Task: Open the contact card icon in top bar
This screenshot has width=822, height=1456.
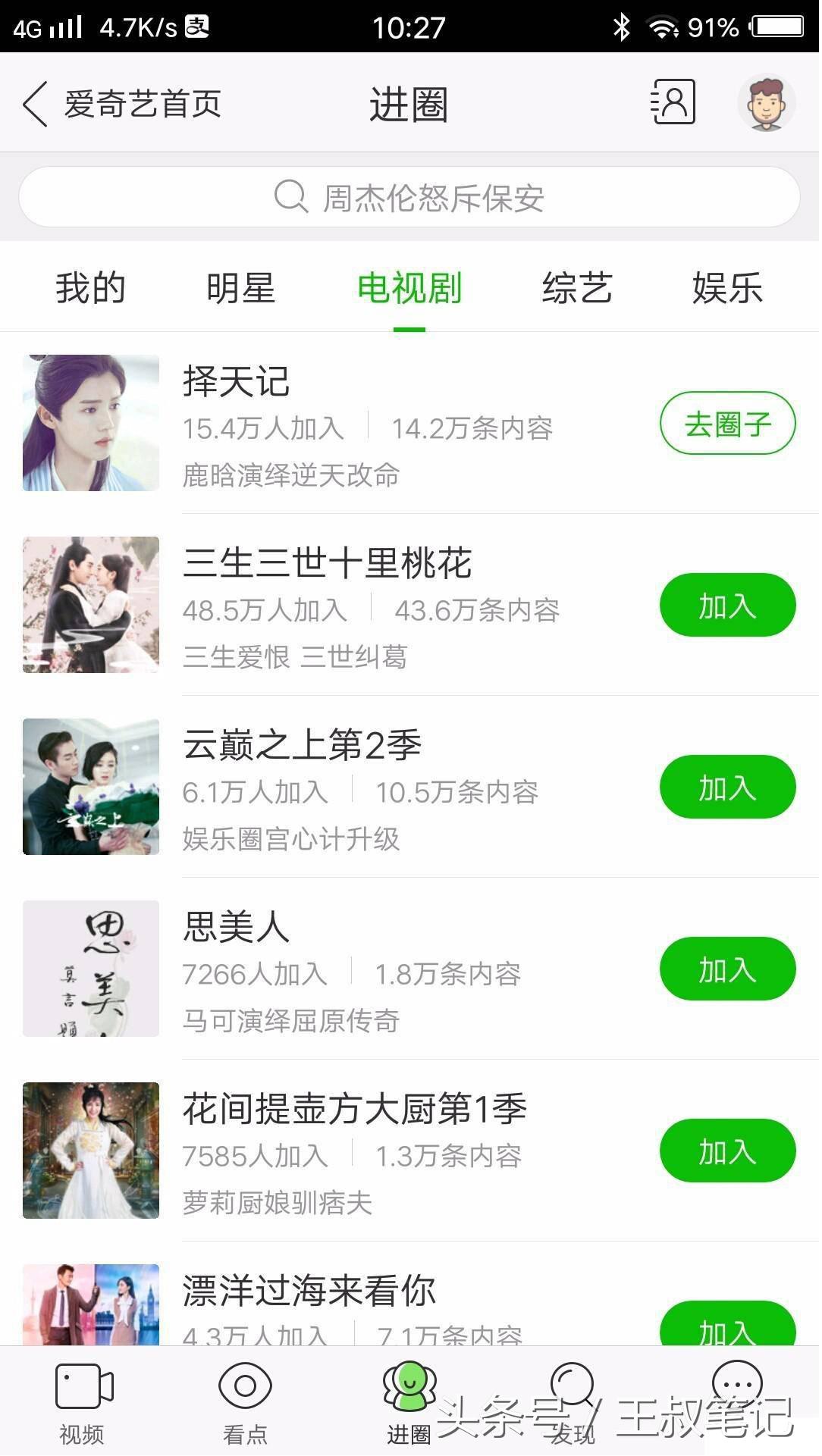Action: pos(673,102)
